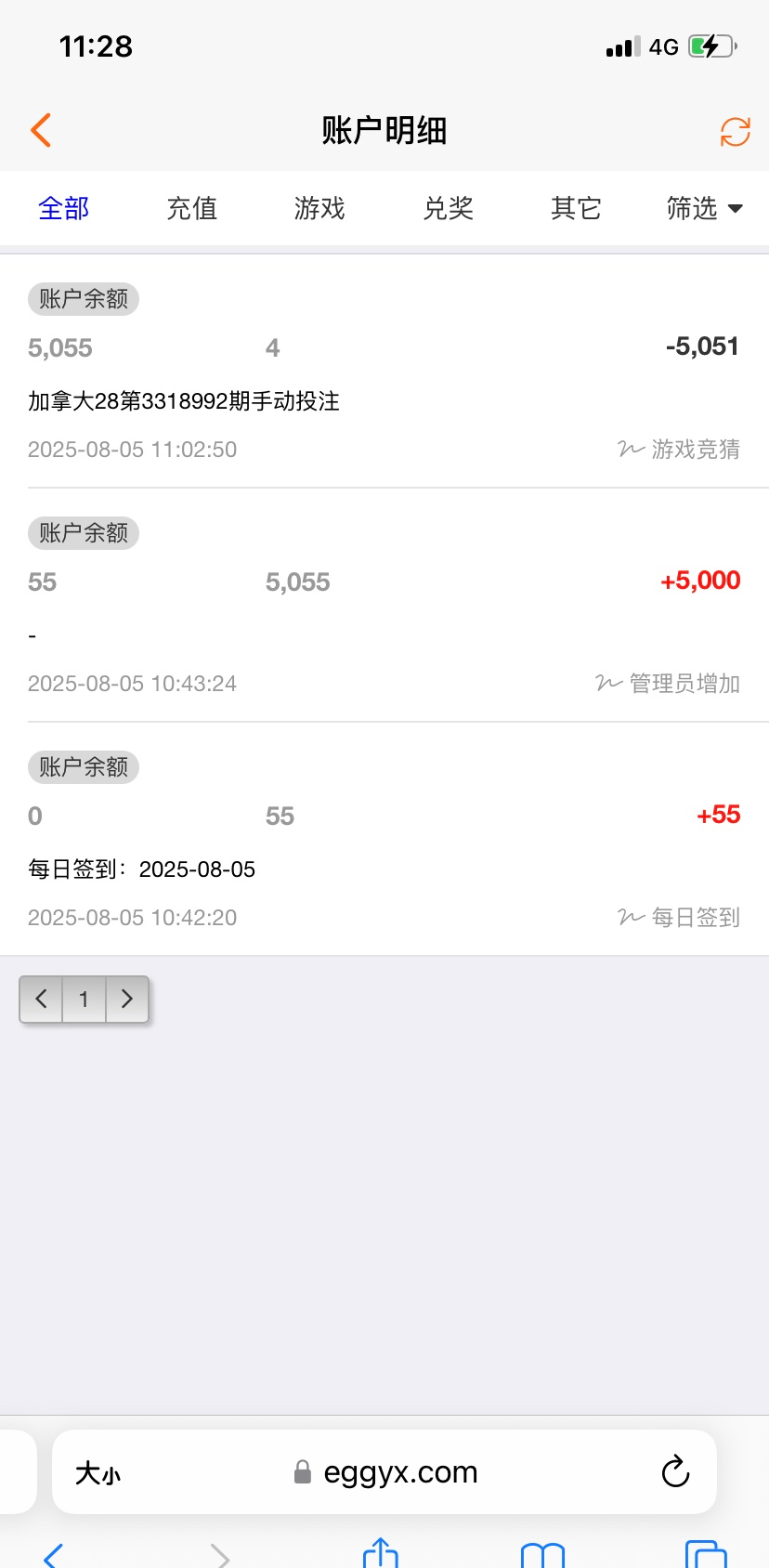Reload the eggyx.com page
769x1568 pixels.
675,1472
